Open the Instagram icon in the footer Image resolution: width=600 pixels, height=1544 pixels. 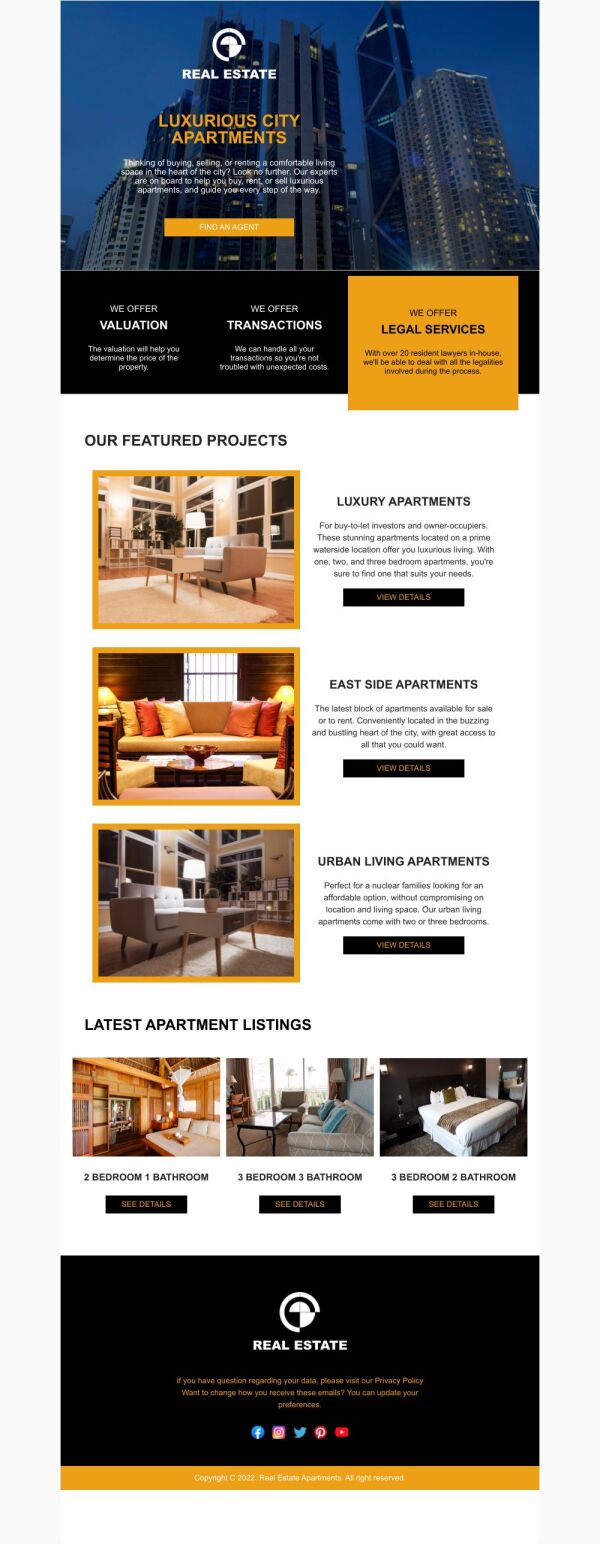[279, 1432]
